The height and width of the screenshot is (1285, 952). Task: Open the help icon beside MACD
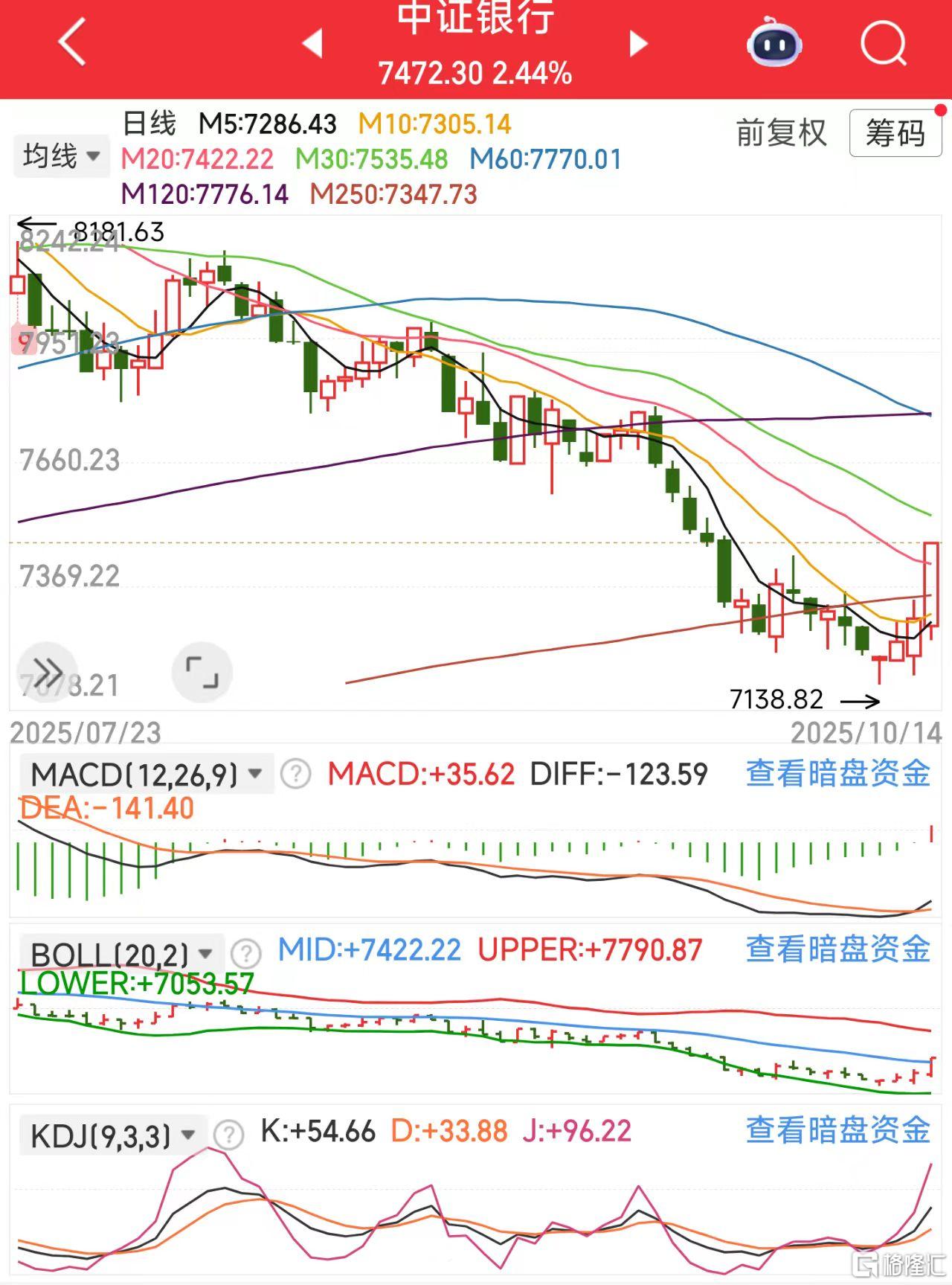click(295, 775)
